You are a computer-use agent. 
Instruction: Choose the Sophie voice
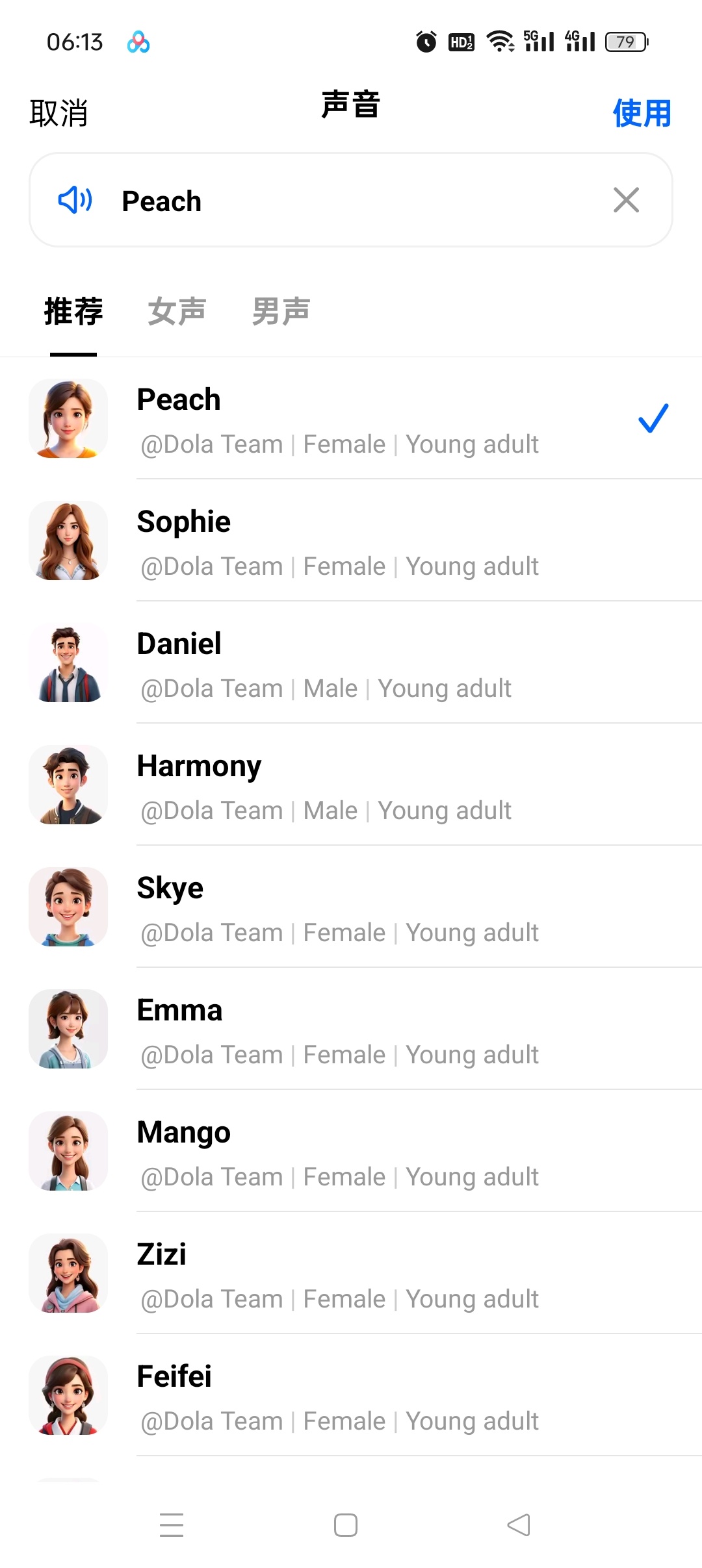[x=351, y=541]
